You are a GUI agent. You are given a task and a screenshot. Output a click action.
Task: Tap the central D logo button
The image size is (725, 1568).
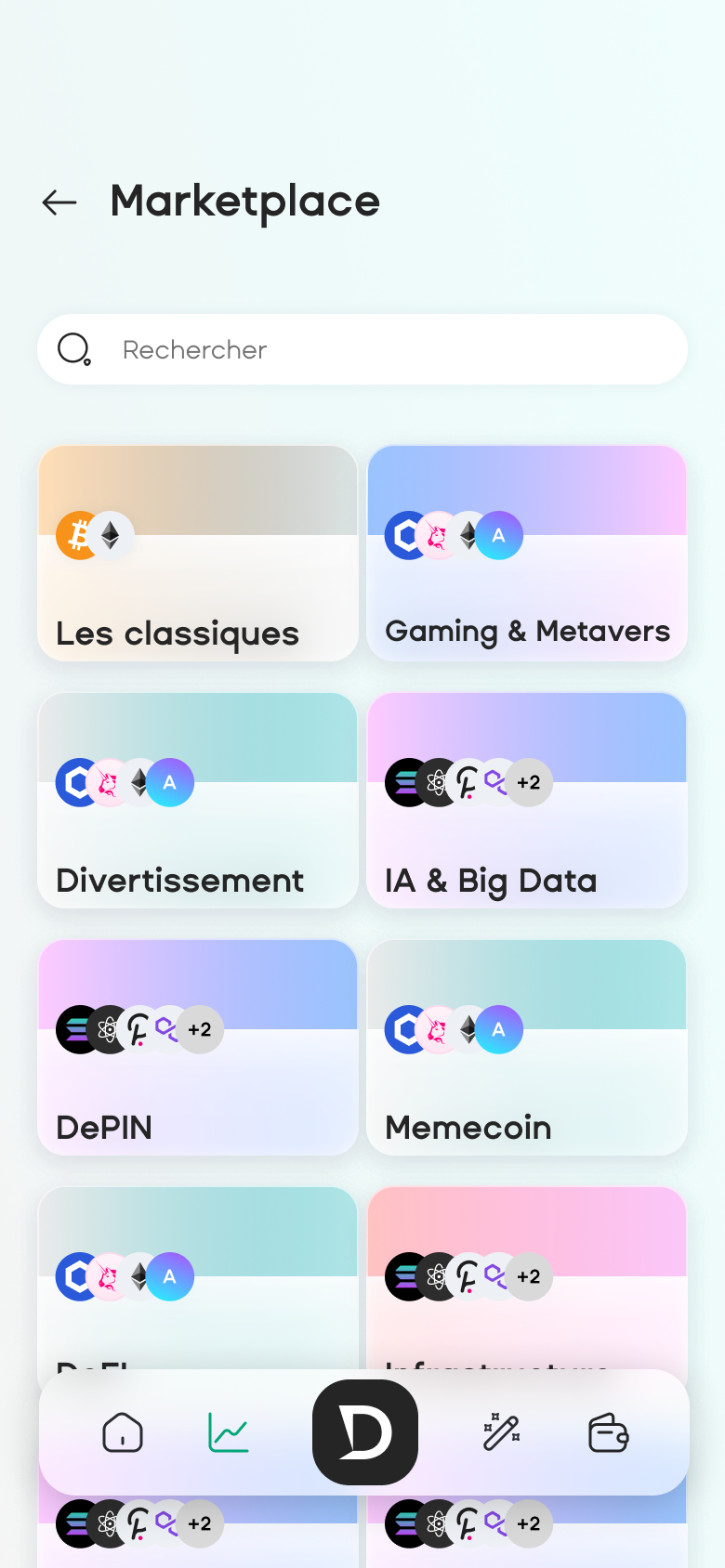[x=365, y=1432]
